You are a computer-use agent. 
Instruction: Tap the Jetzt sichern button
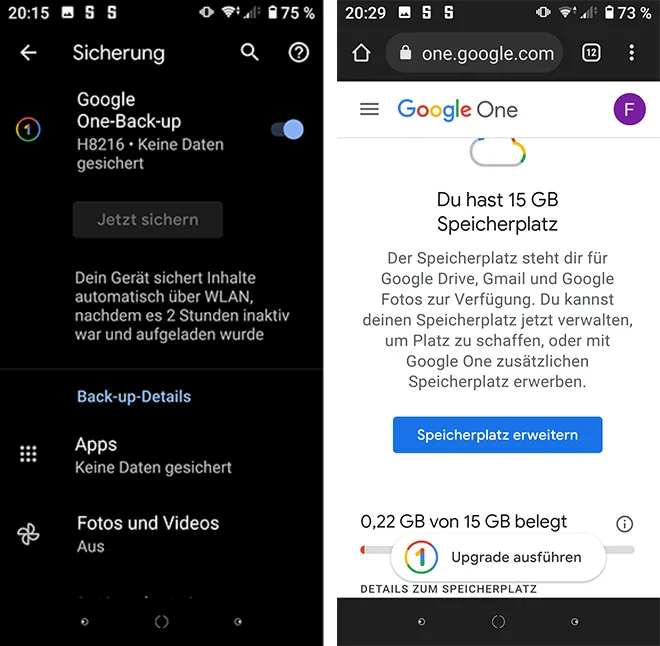(x=148, y=220)
